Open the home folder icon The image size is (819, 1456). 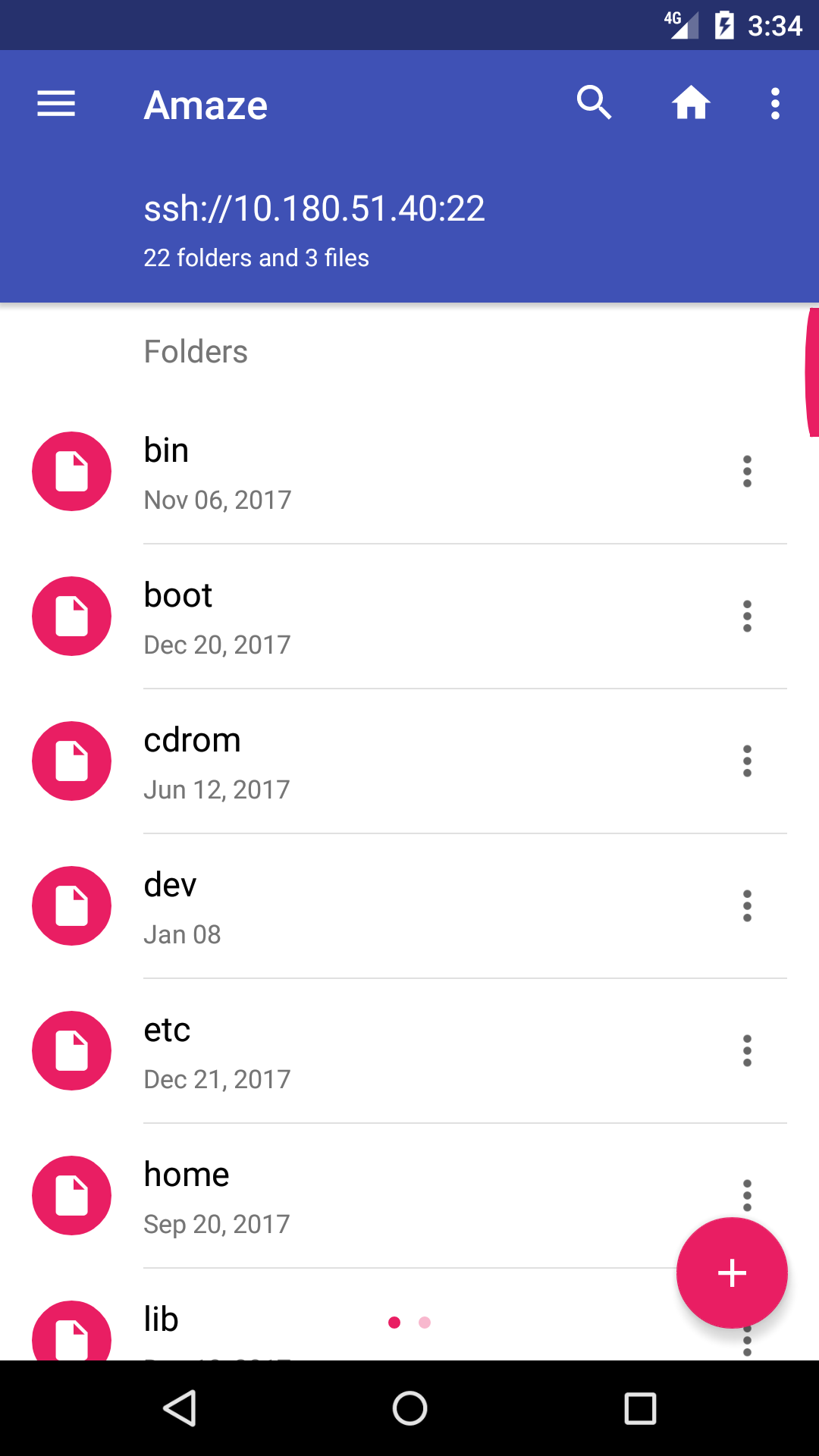click(x=71, y=1196)
